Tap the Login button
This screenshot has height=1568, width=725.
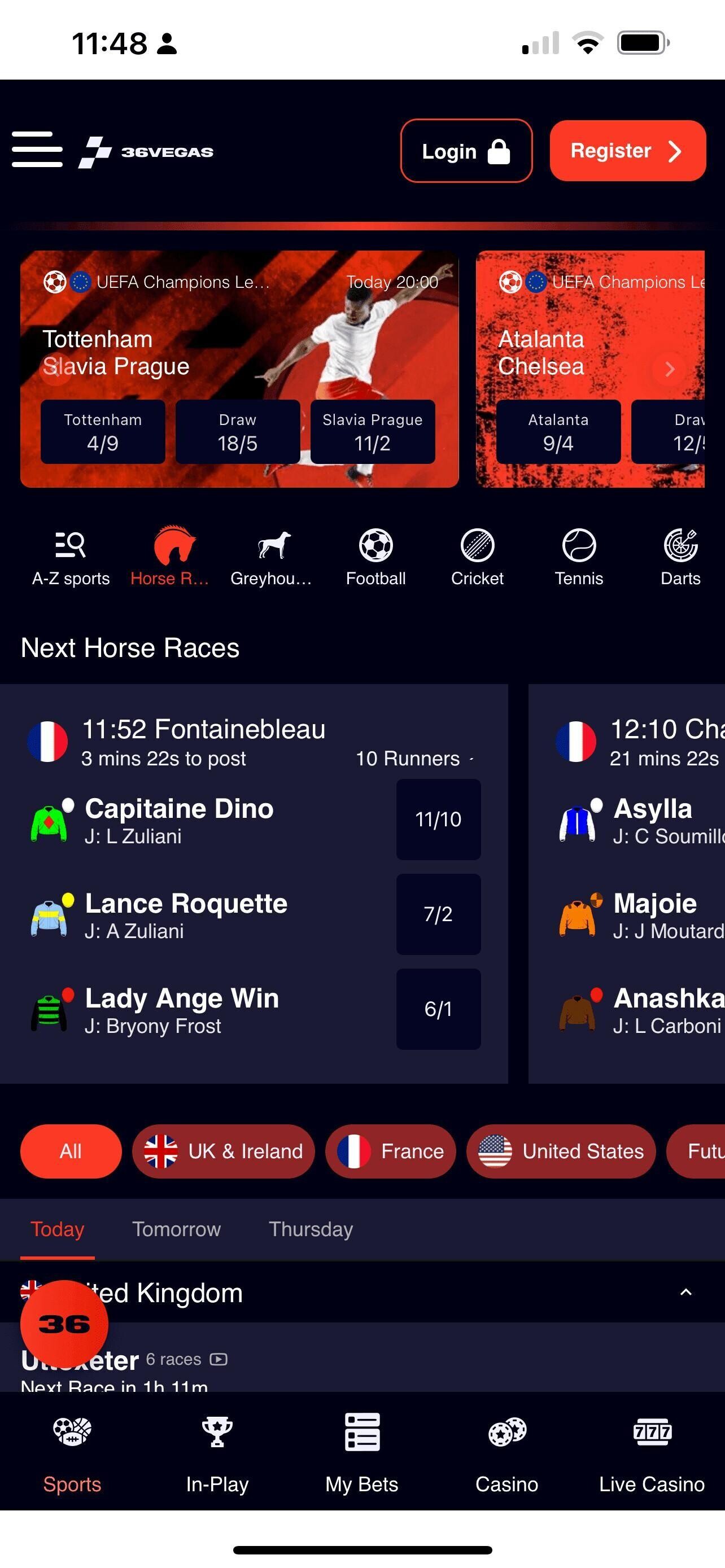(466, 151)
